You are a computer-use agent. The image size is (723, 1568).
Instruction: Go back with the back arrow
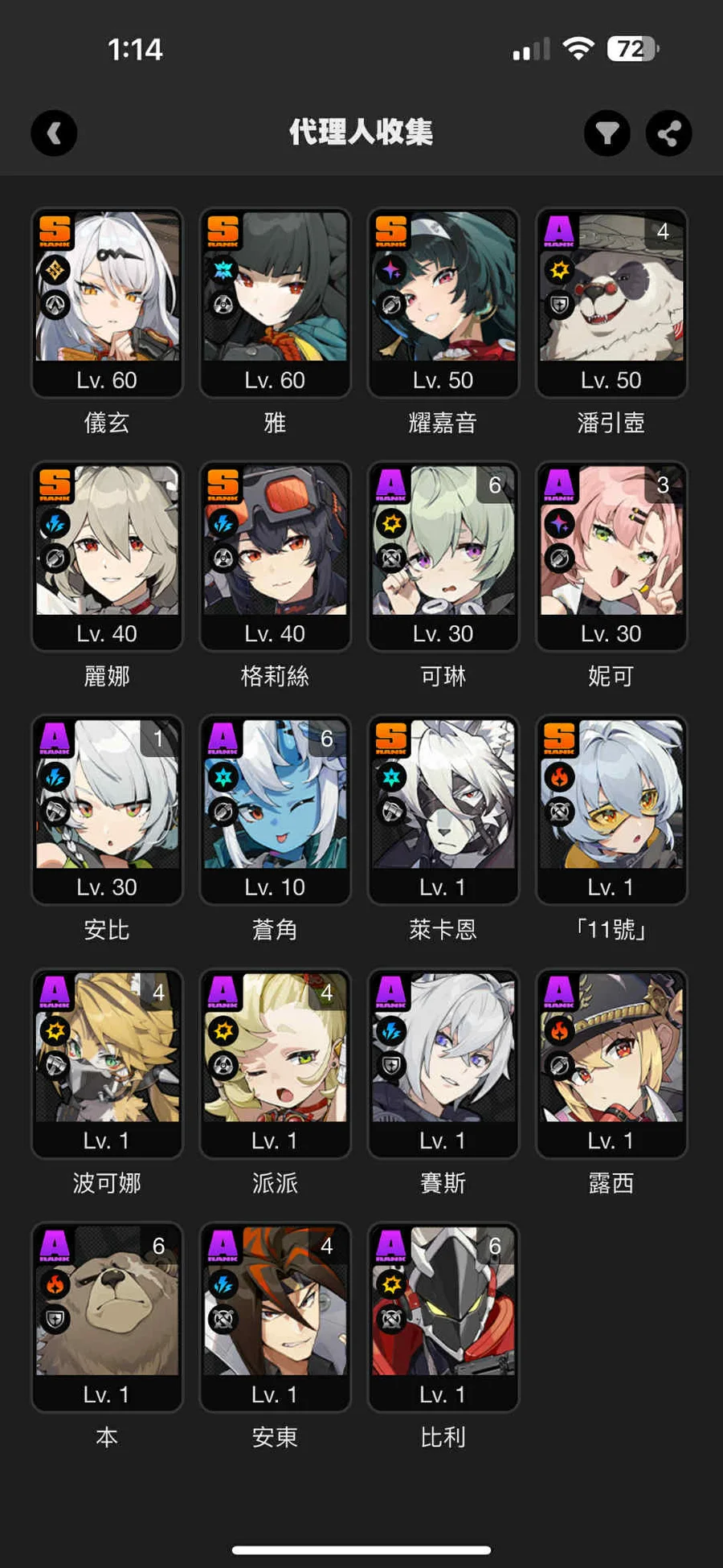54,133
